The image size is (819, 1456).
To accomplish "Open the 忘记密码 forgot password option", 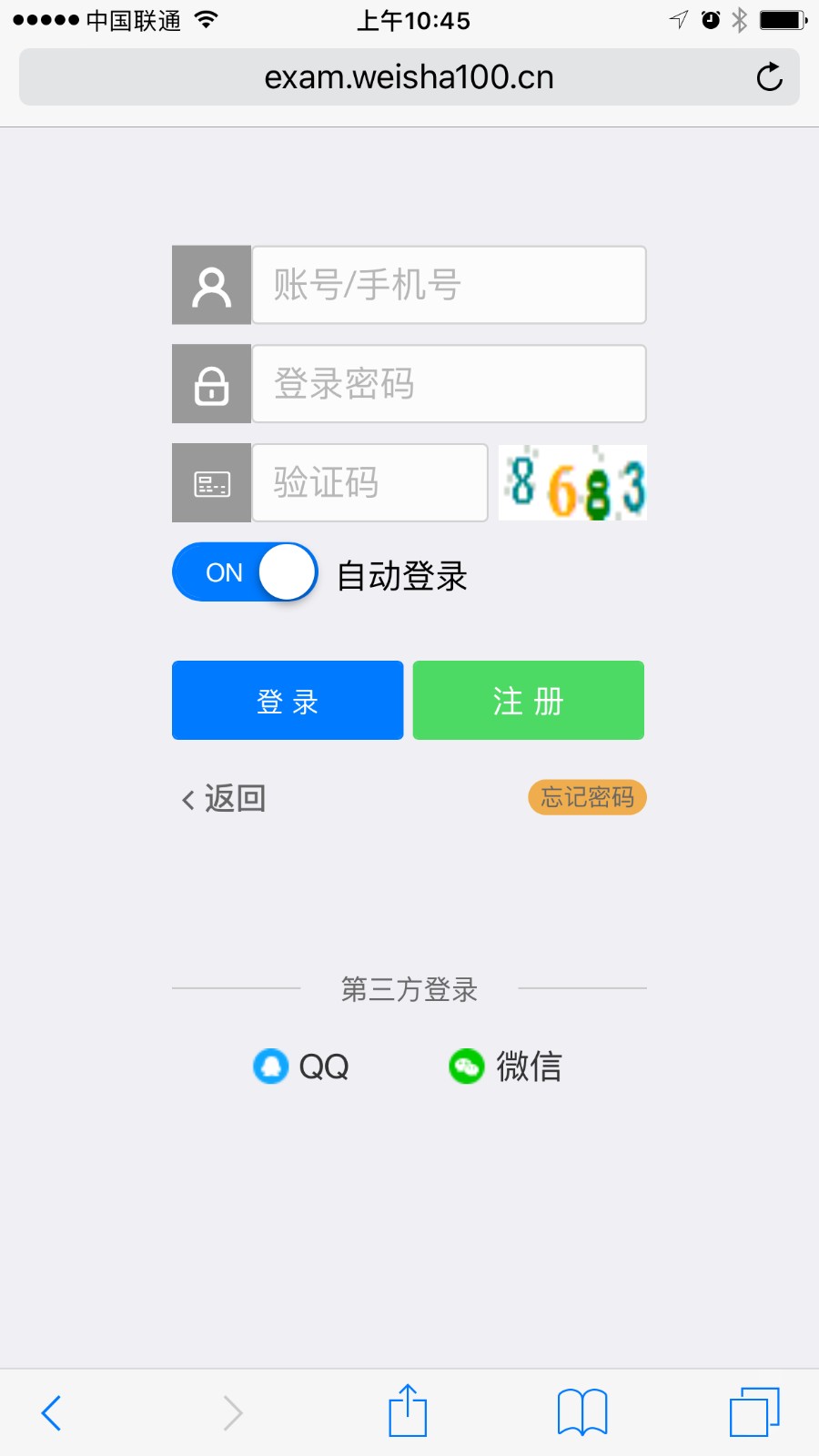I will point(587,797).
